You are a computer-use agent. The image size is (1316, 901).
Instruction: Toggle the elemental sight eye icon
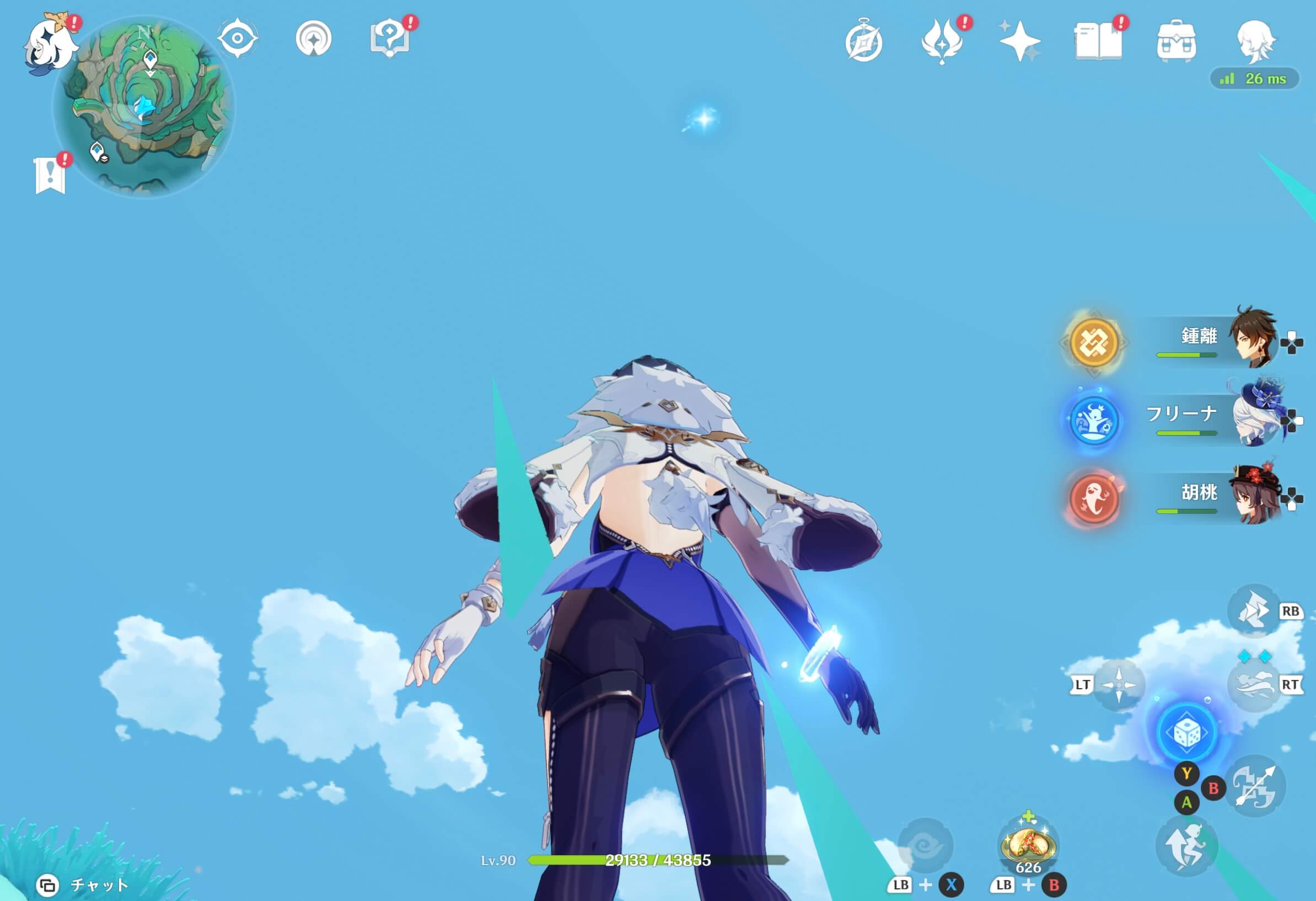(237, 39)
